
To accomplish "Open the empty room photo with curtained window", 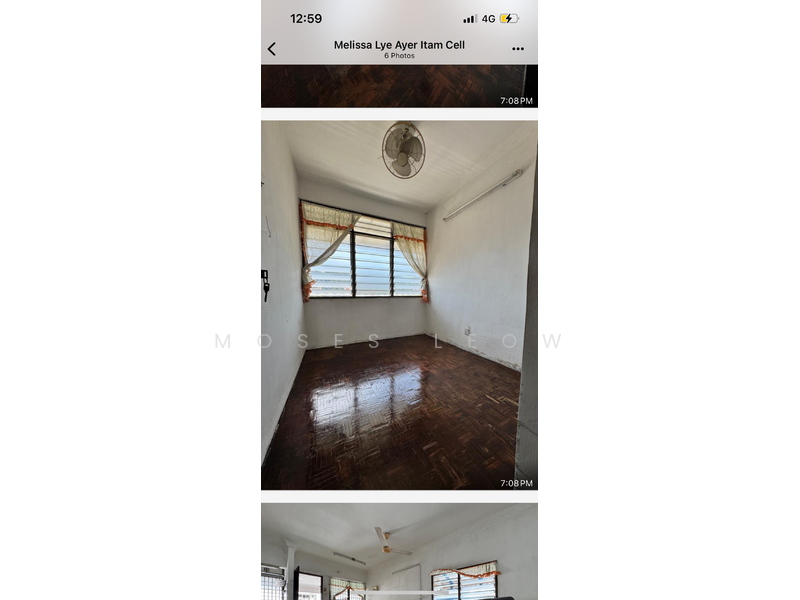I will (x=398, y=305).
